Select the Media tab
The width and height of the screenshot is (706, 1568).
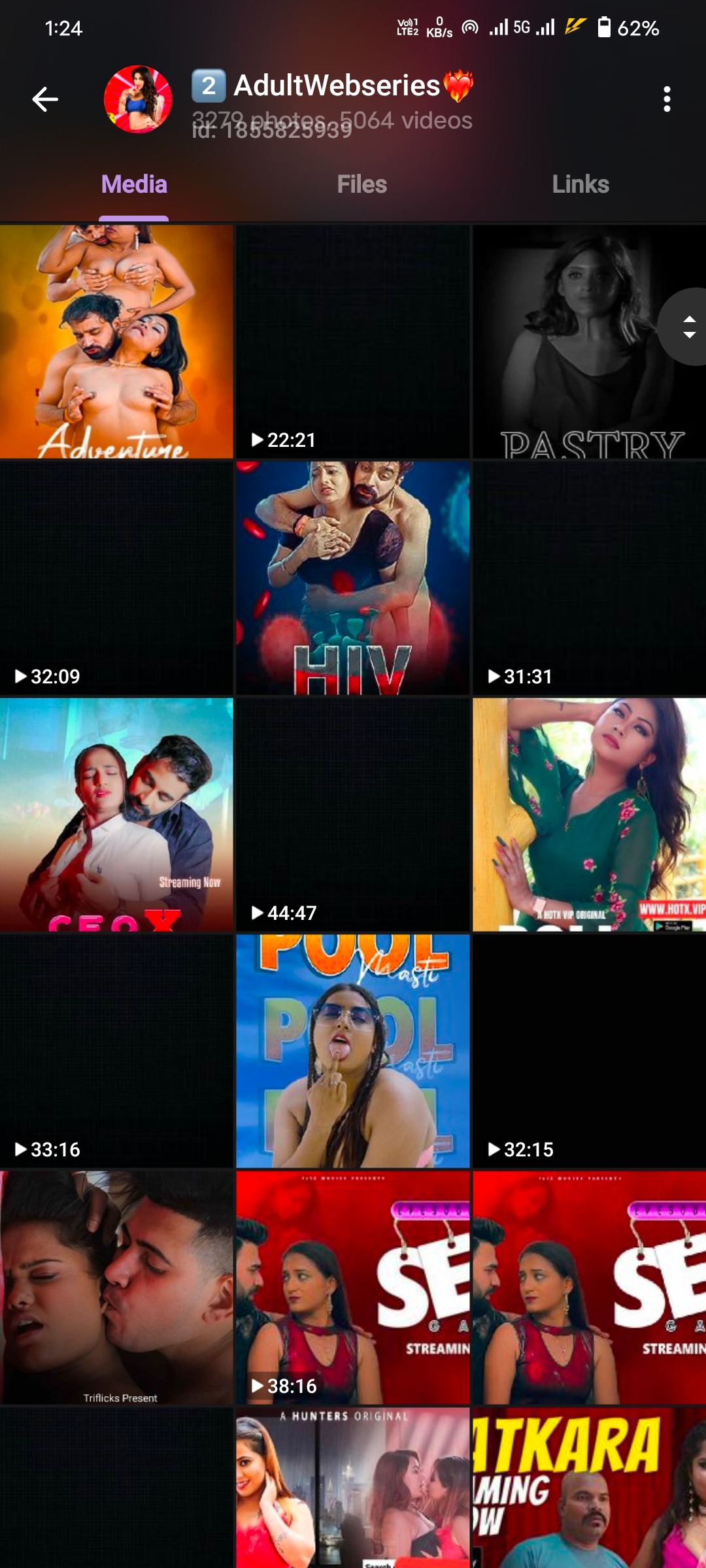pyautogui.click(x=134, y=185)
